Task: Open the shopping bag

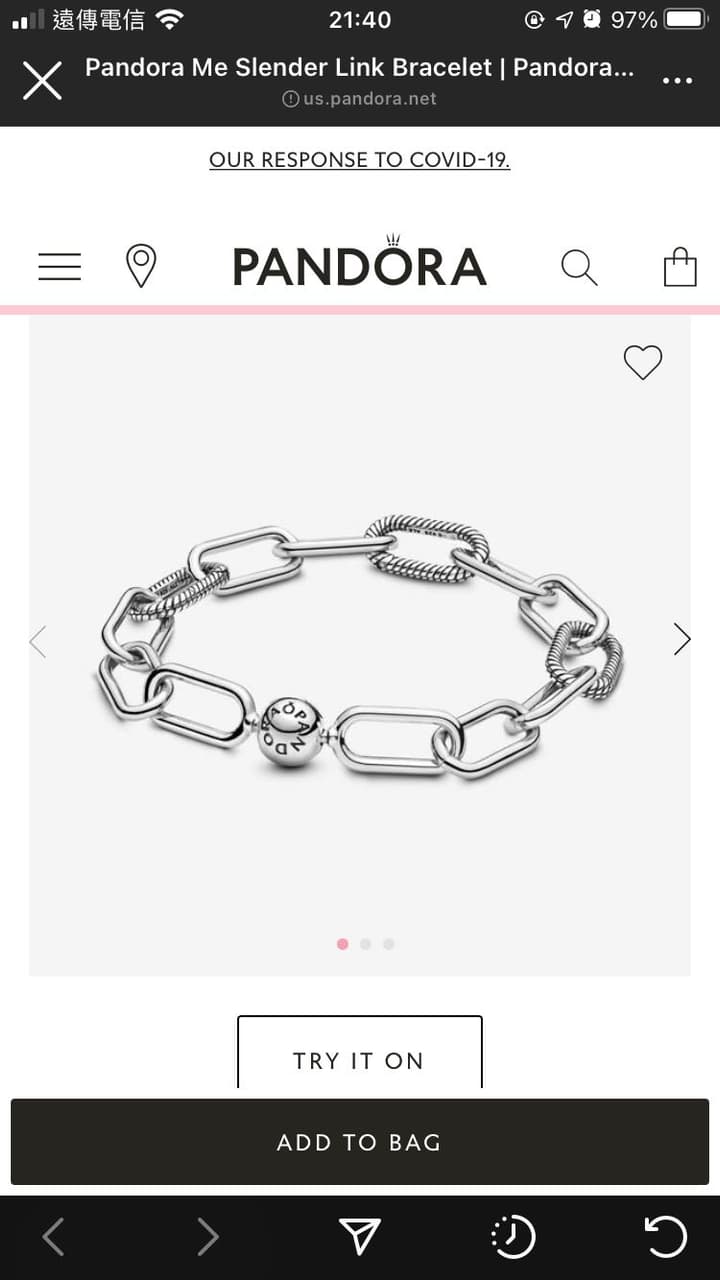Action: [680, 267]
